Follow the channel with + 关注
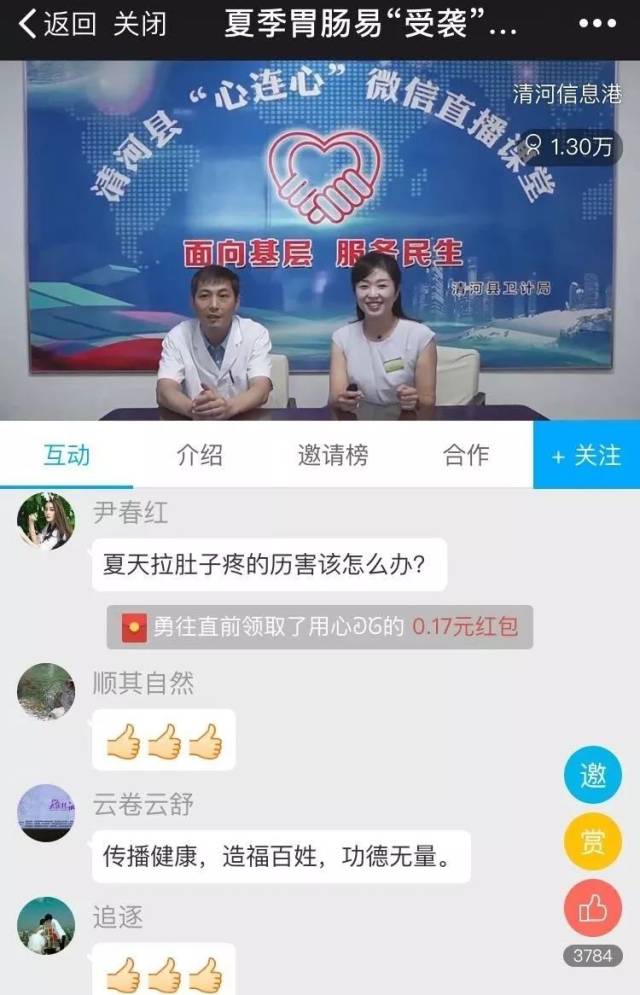 pos(587,455)
